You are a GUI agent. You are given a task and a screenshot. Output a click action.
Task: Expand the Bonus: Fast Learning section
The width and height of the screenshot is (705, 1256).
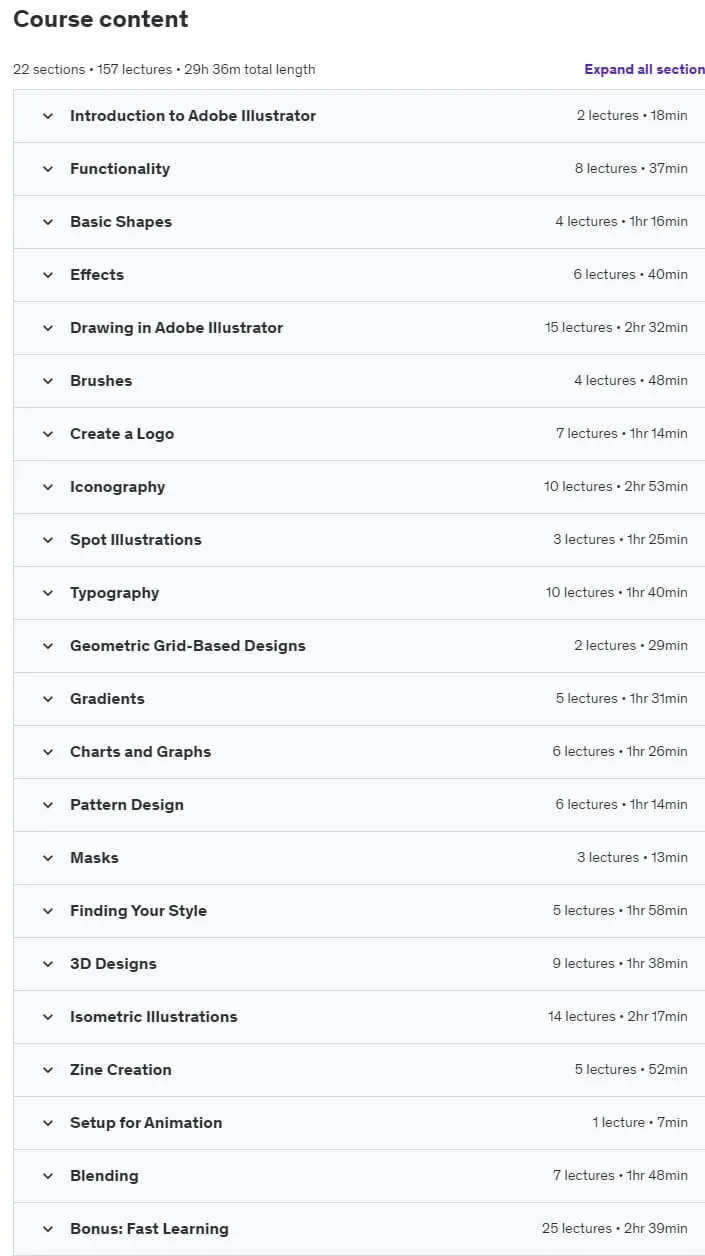pos(359,1229)
